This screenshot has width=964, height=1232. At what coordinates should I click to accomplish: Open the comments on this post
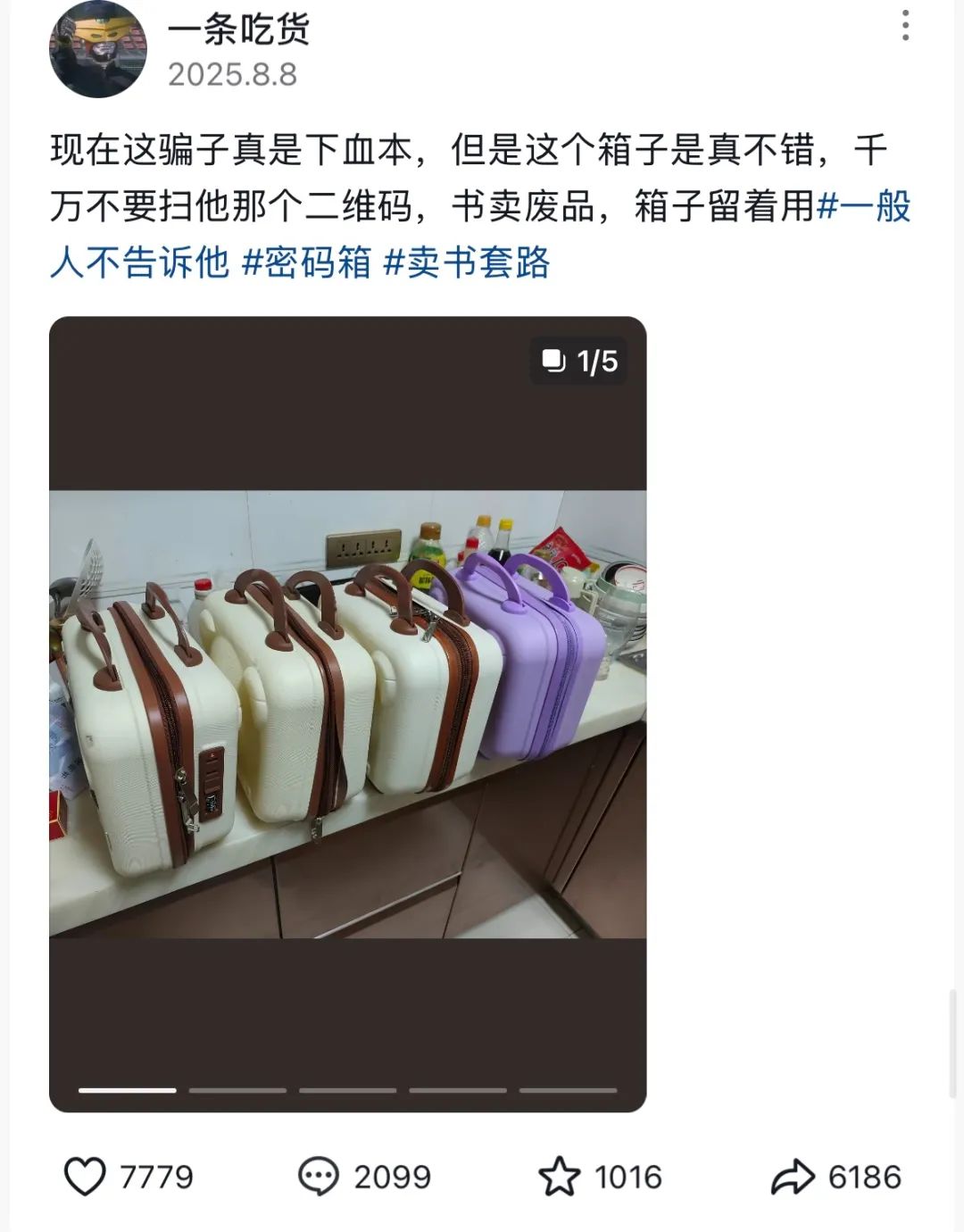tap(319, 1177)
